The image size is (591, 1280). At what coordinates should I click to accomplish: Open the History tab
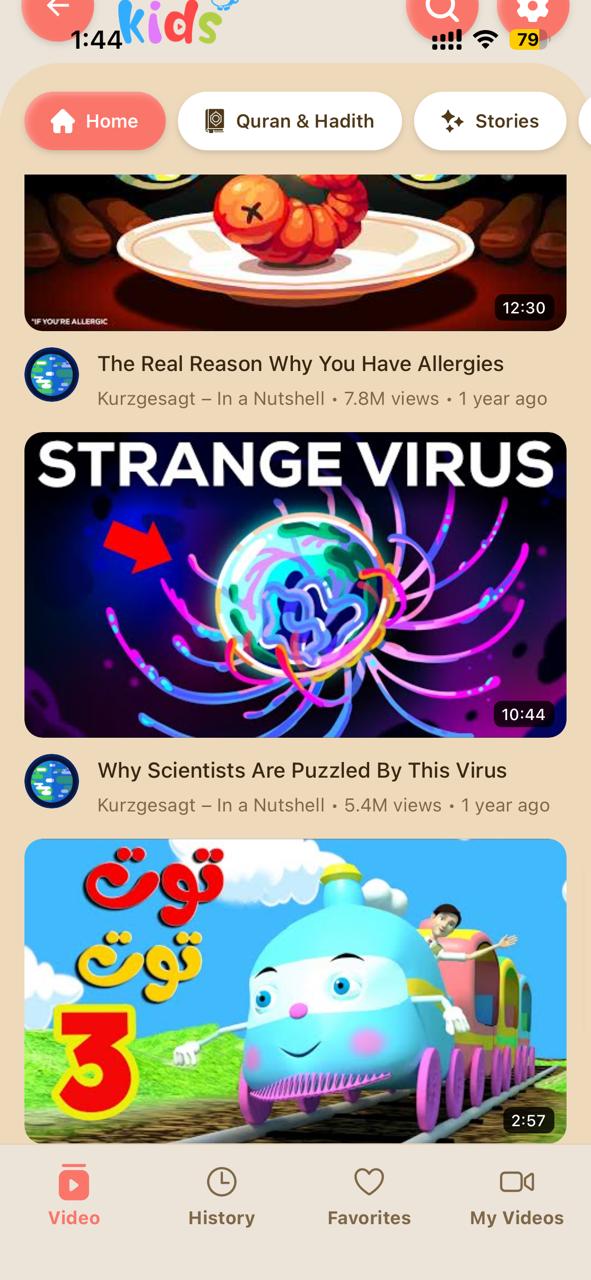[x=221, y=1196]
